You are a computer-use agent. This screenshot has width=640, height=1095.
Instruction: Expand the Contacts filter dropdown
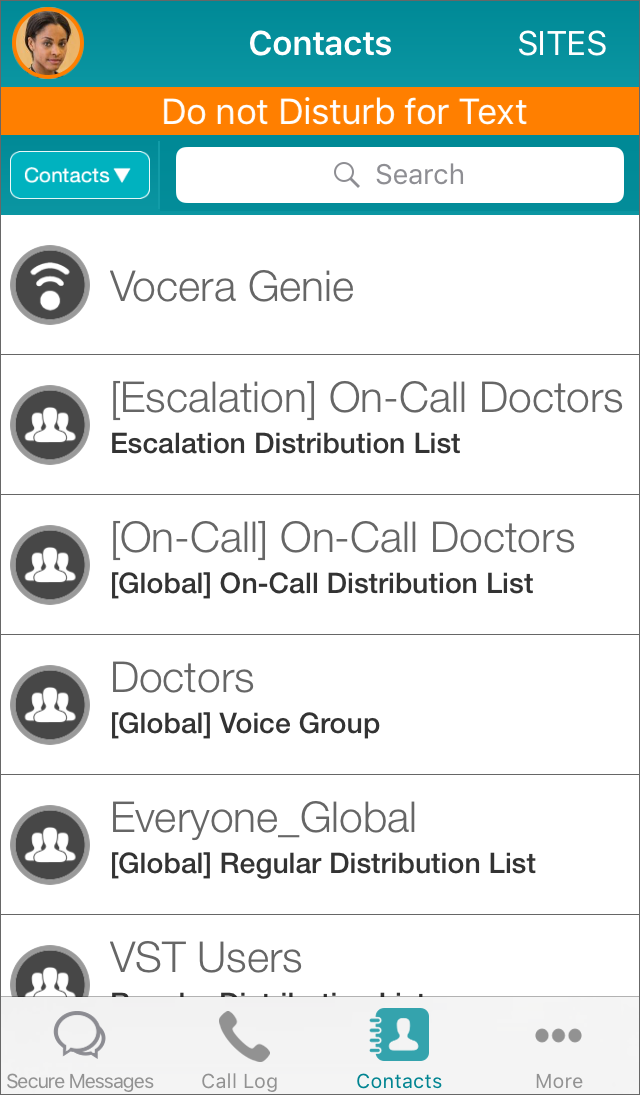point(80,175)
